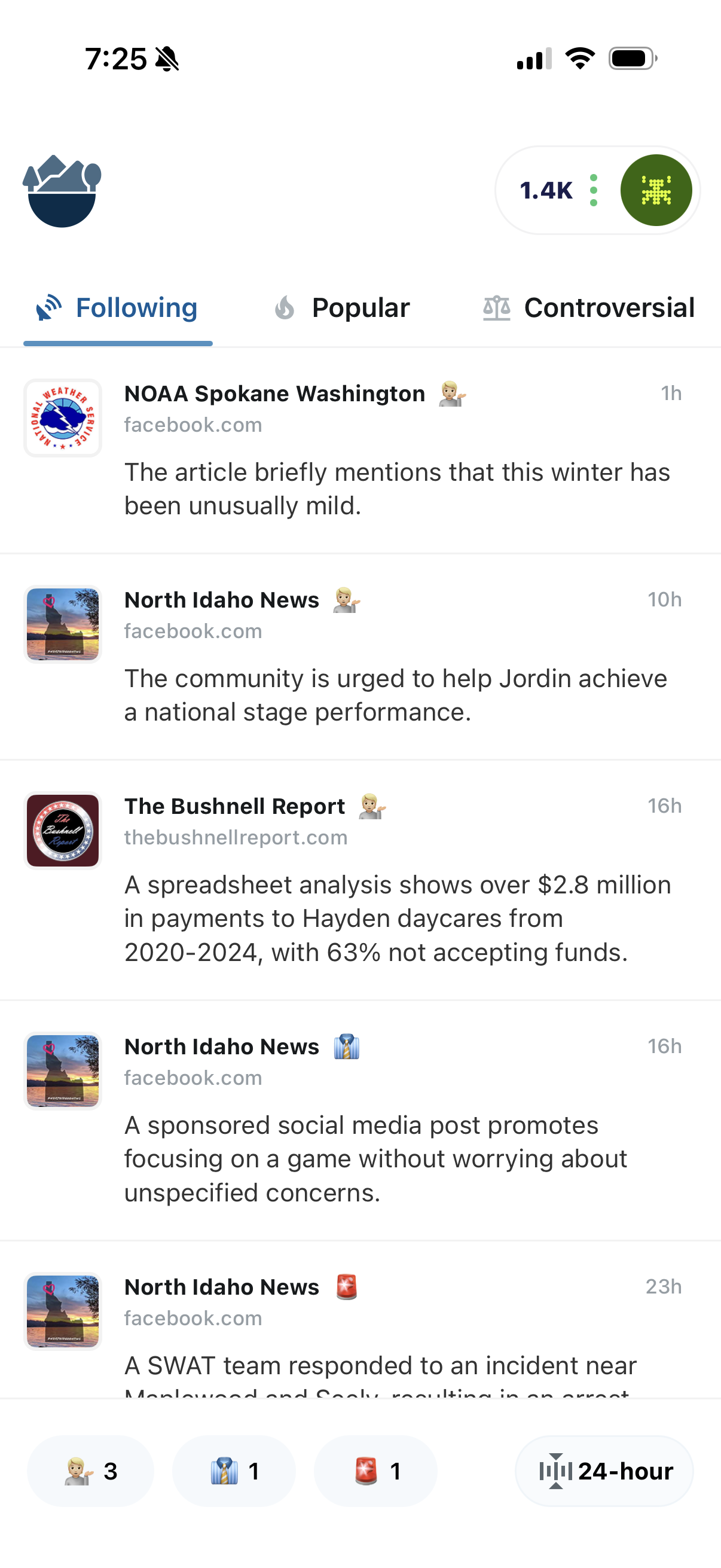Open the thebushnellreport.com link
The image size is (721, 1568).
235,837
